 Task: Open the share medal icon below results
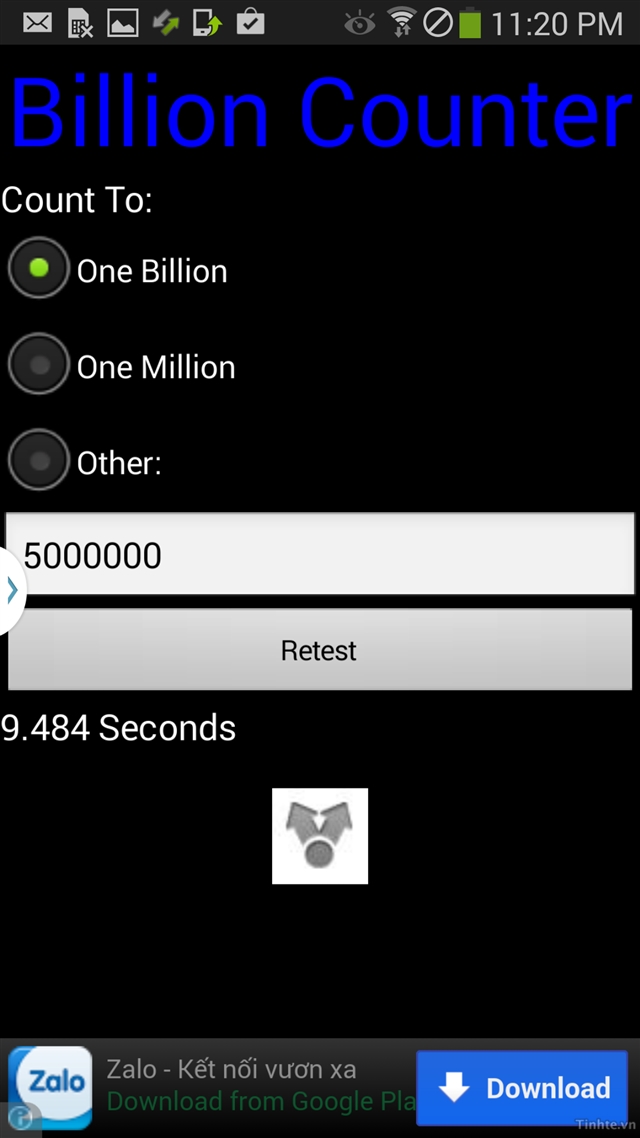pyautogui.click(x=320, y=836)
